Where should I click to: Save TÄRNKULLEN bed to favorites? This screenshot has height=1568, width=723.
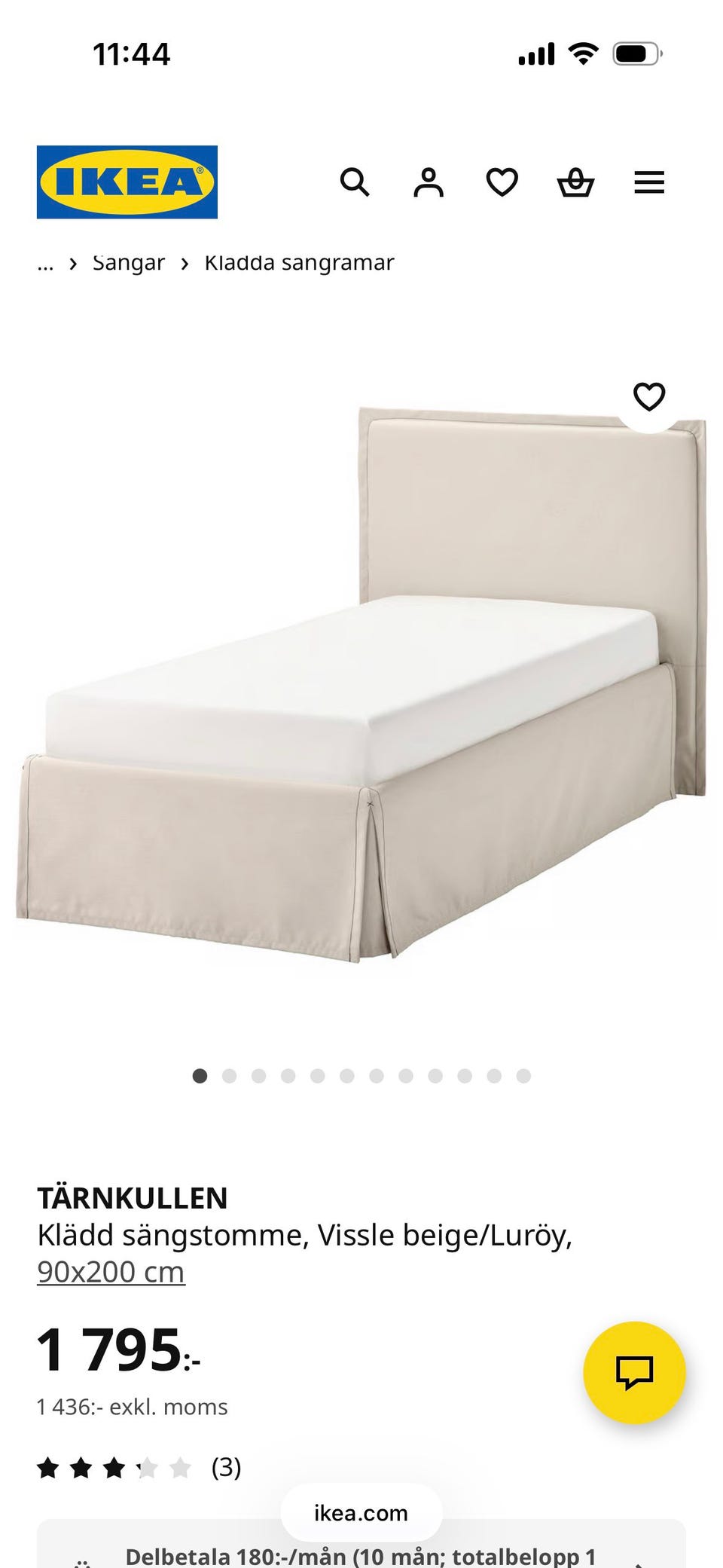[649, 396]
